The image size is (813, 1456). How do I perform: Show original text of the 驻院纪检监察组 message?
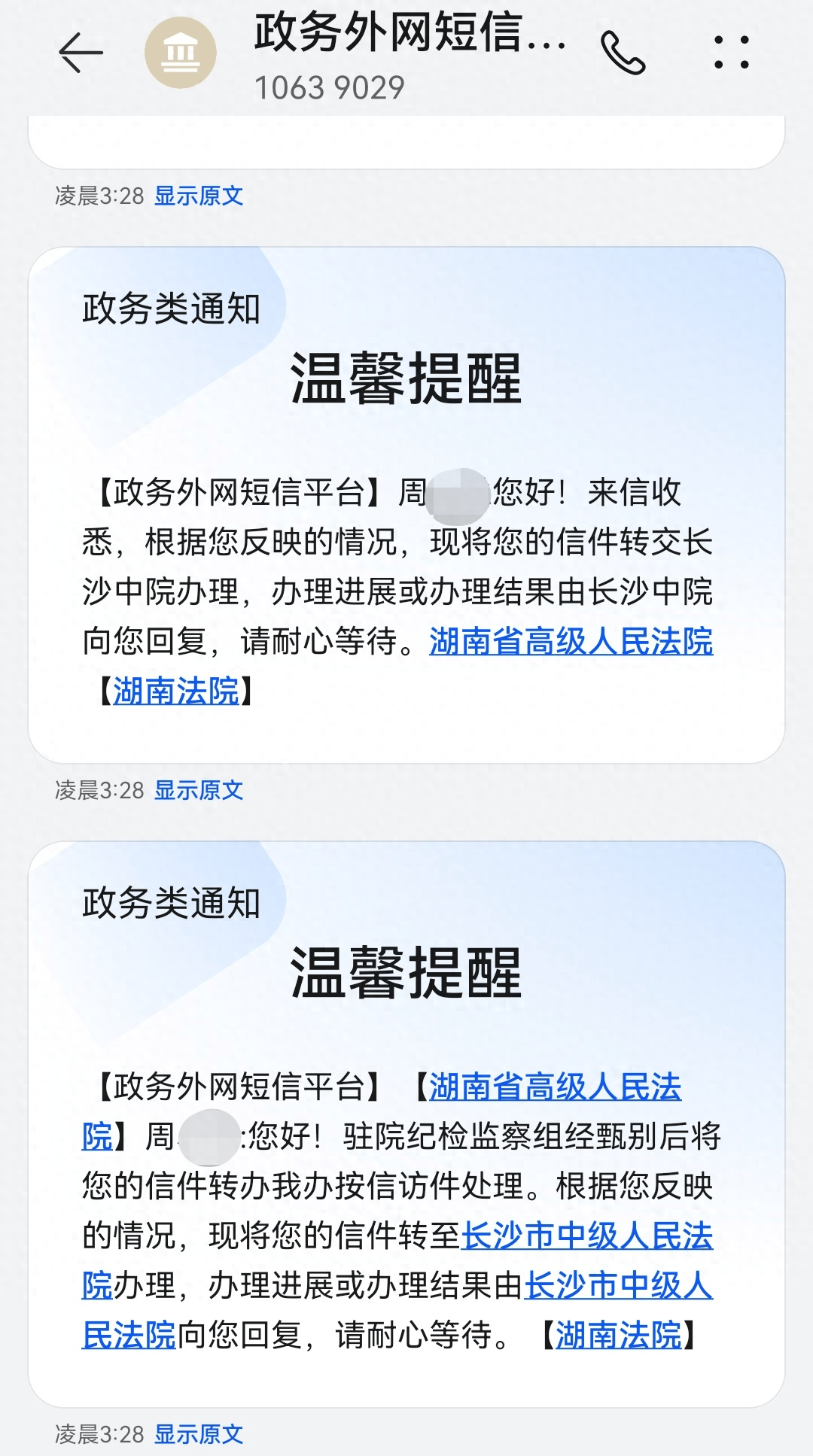[x=199, y=1434]
